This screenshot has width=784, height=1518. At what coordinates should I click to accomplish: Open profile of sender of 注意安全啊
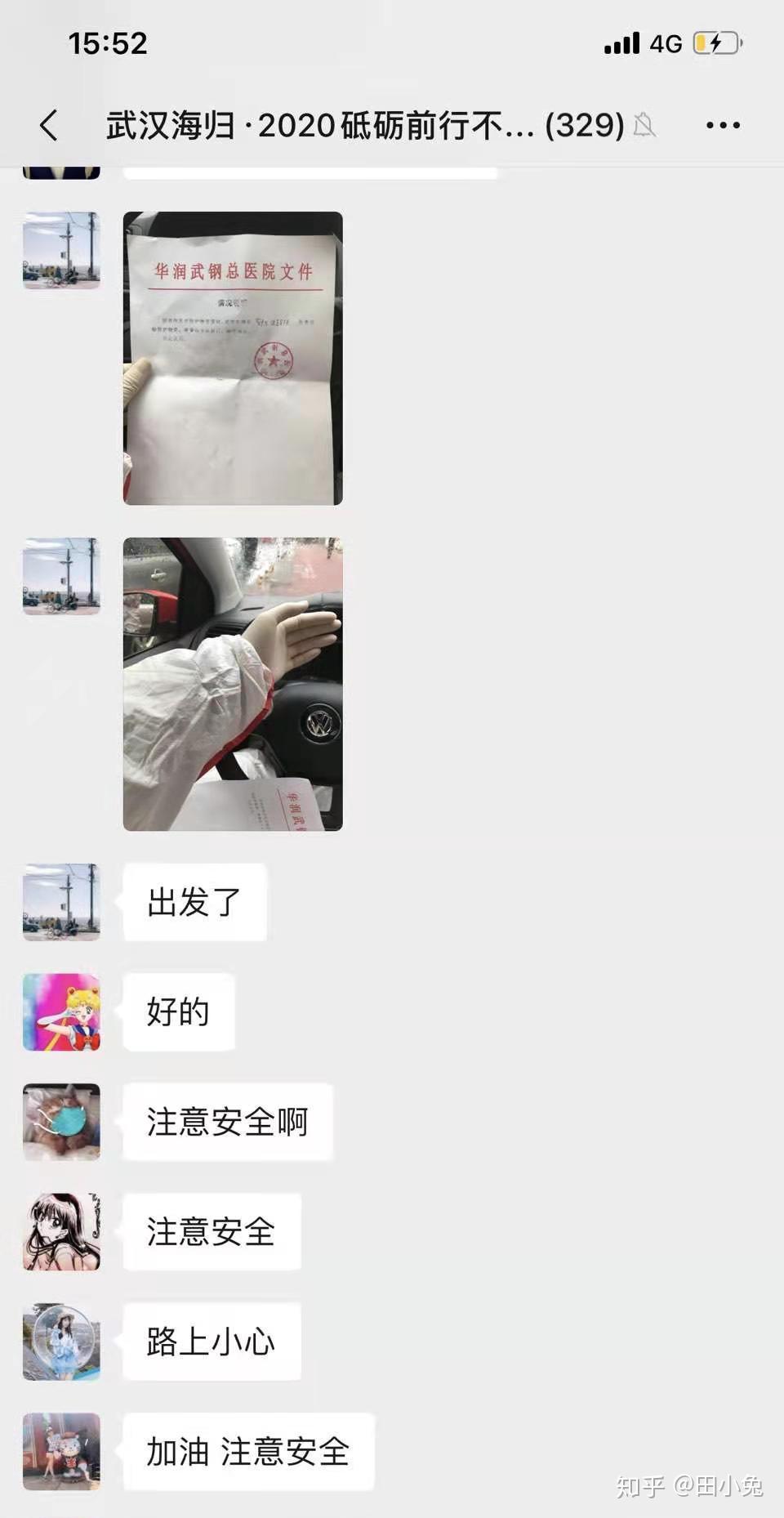[x=61, y=1121]
